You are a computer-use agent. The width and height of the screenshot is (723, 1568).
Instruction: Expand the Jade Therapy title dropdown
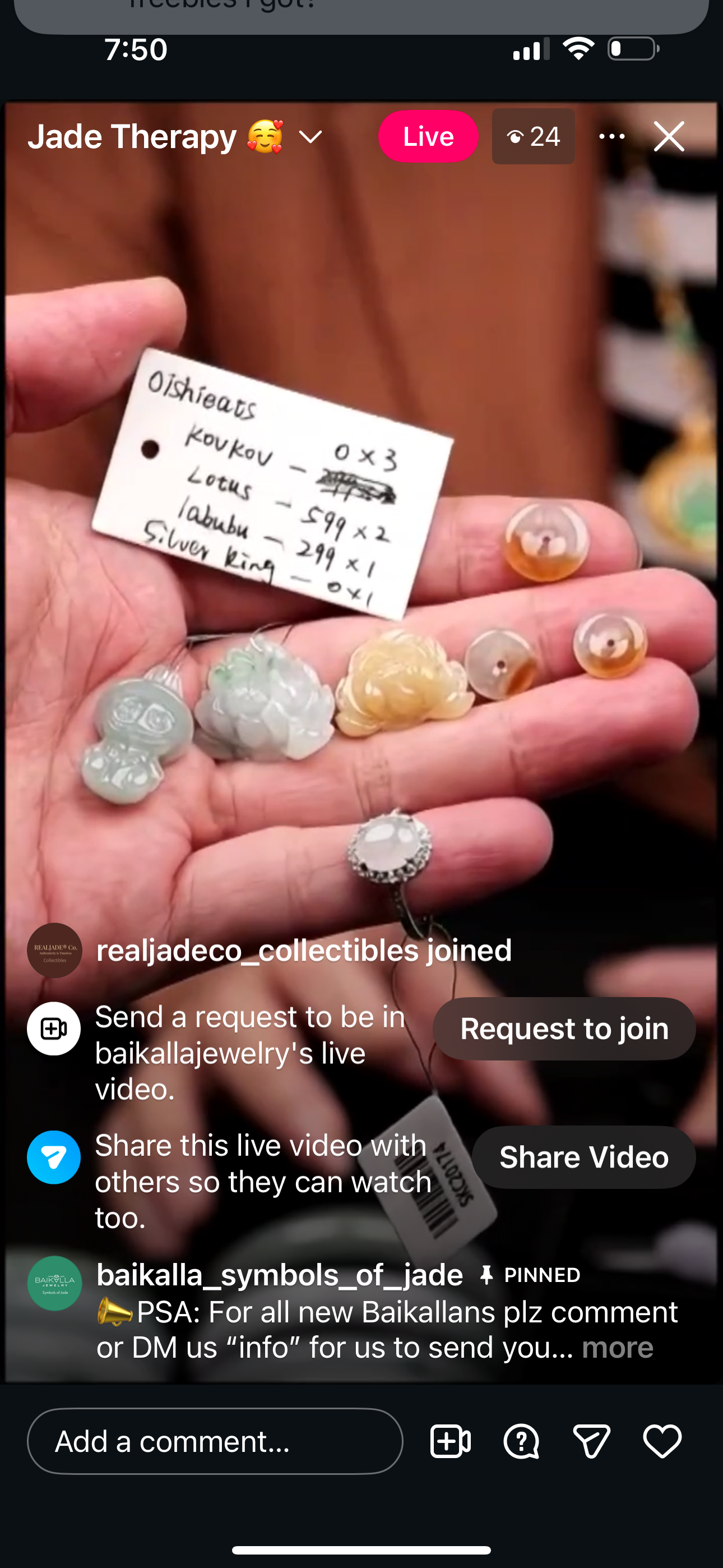click(x=310, y=137)
